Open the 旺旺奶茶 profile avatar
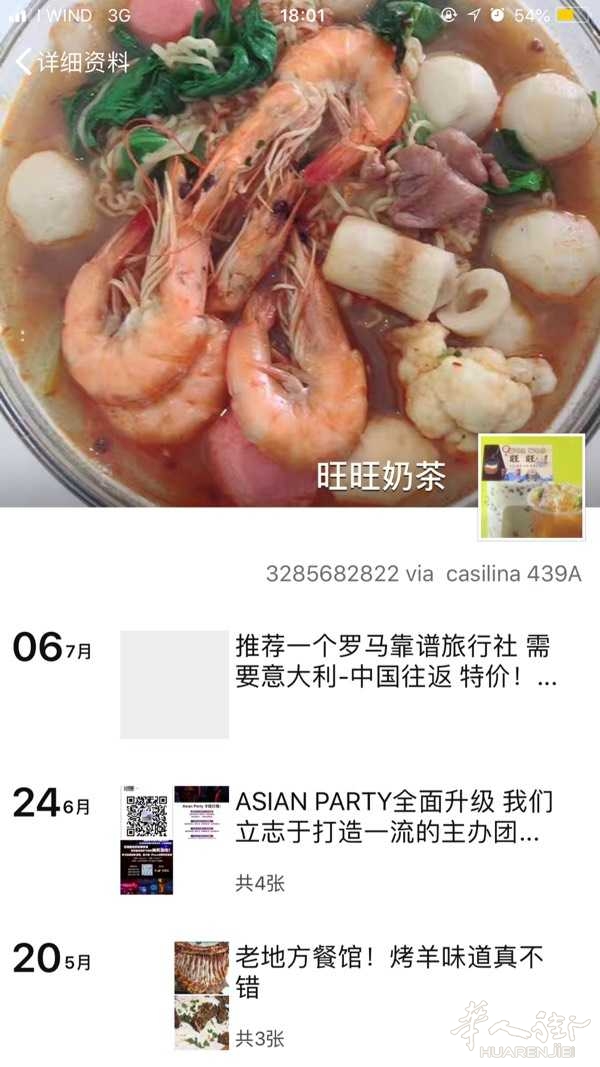 tap(531, 487)
